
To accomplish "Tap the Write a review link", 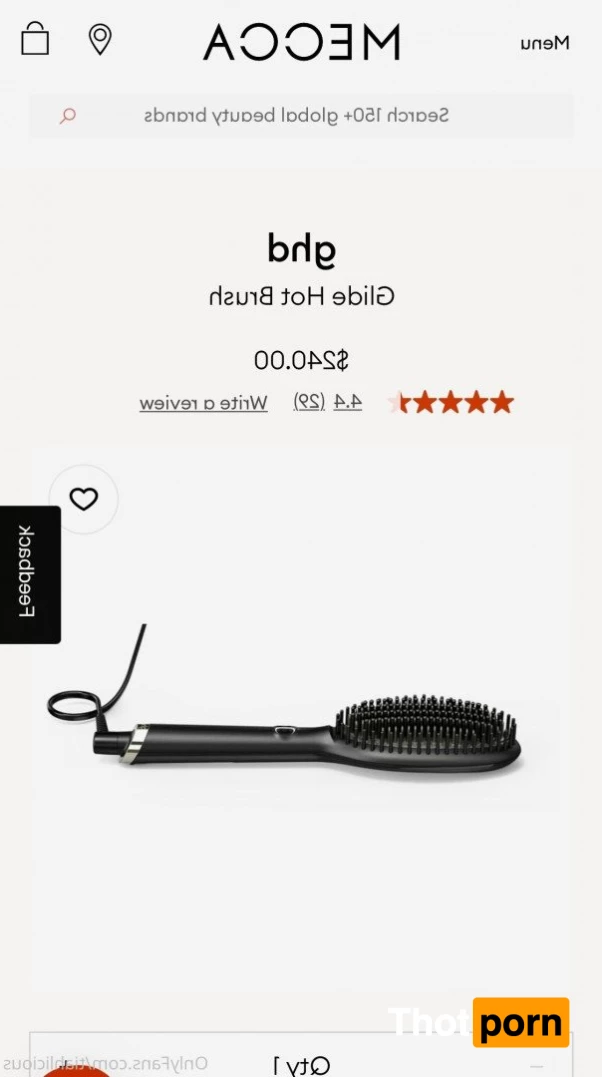I will (x=203, y=403).
